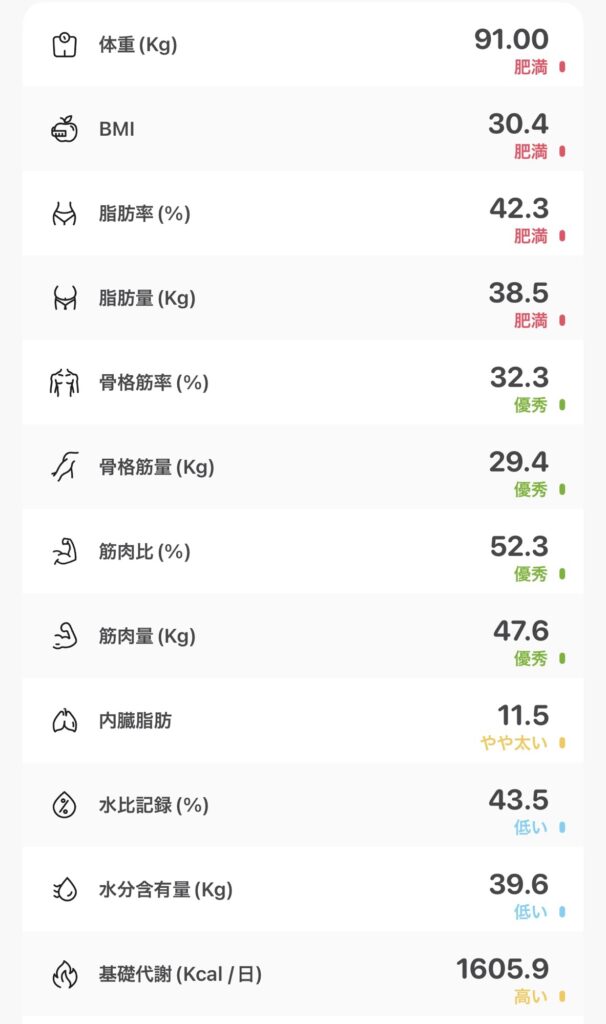606x1024 pixels.
Task: Expand the 脂肪率 (%) row
Action: pos(302,214)
